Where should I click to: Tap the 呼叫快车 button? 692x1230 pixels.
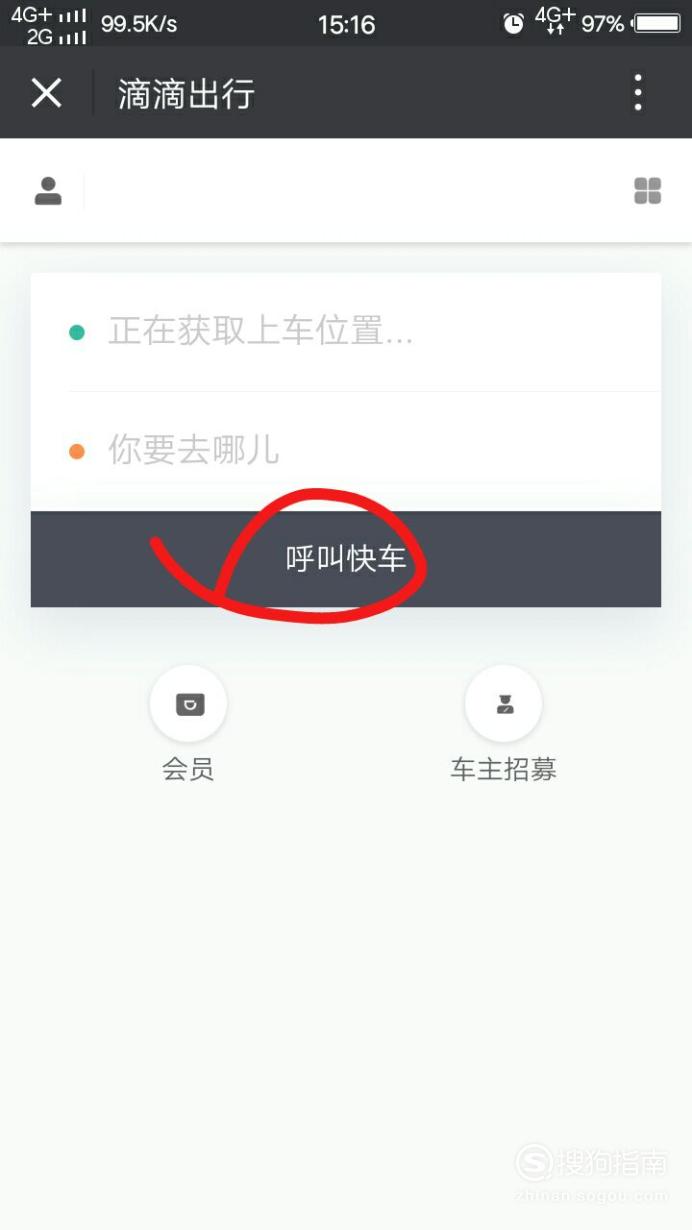[x=346, y=559]
